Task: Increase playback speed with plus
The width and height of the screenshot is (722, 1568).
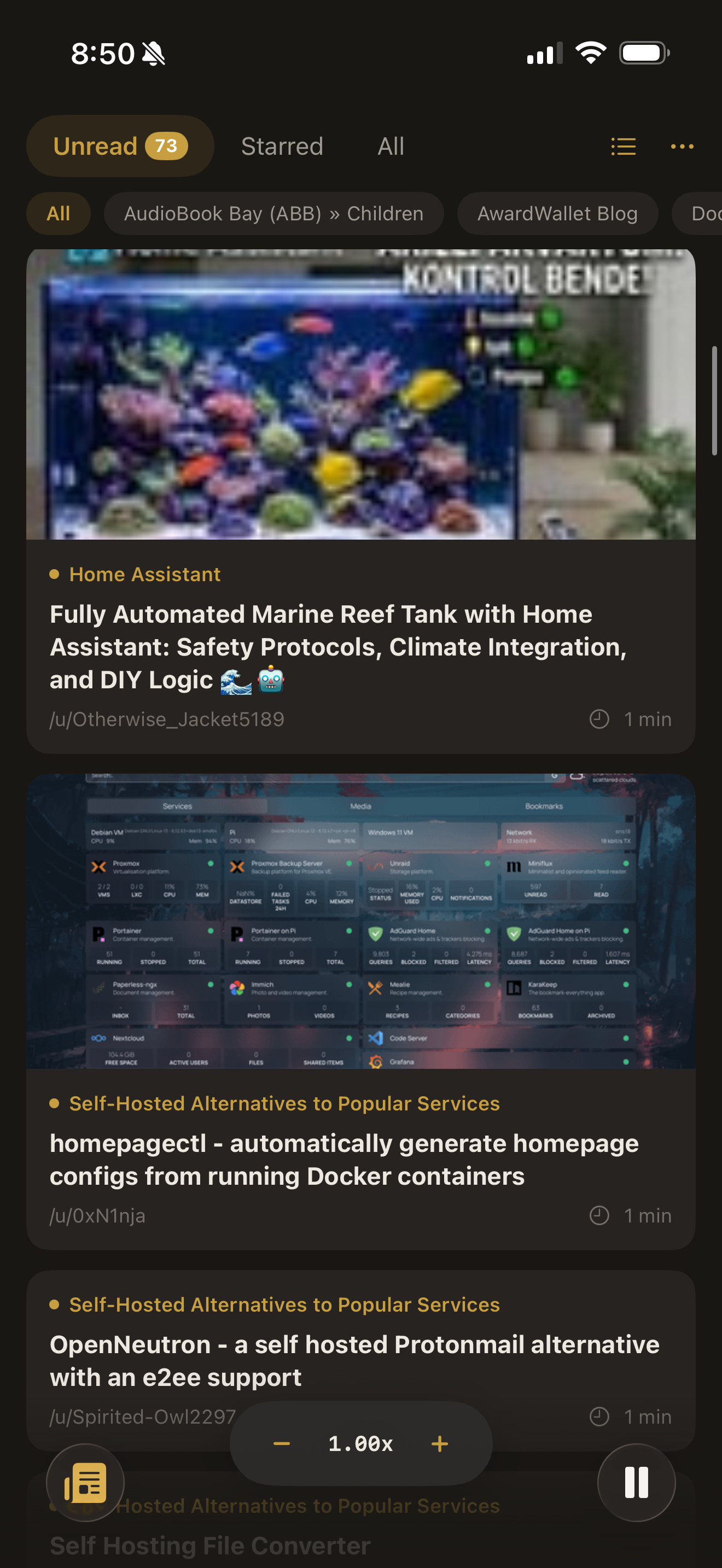Action: [x=440, y=1443]
